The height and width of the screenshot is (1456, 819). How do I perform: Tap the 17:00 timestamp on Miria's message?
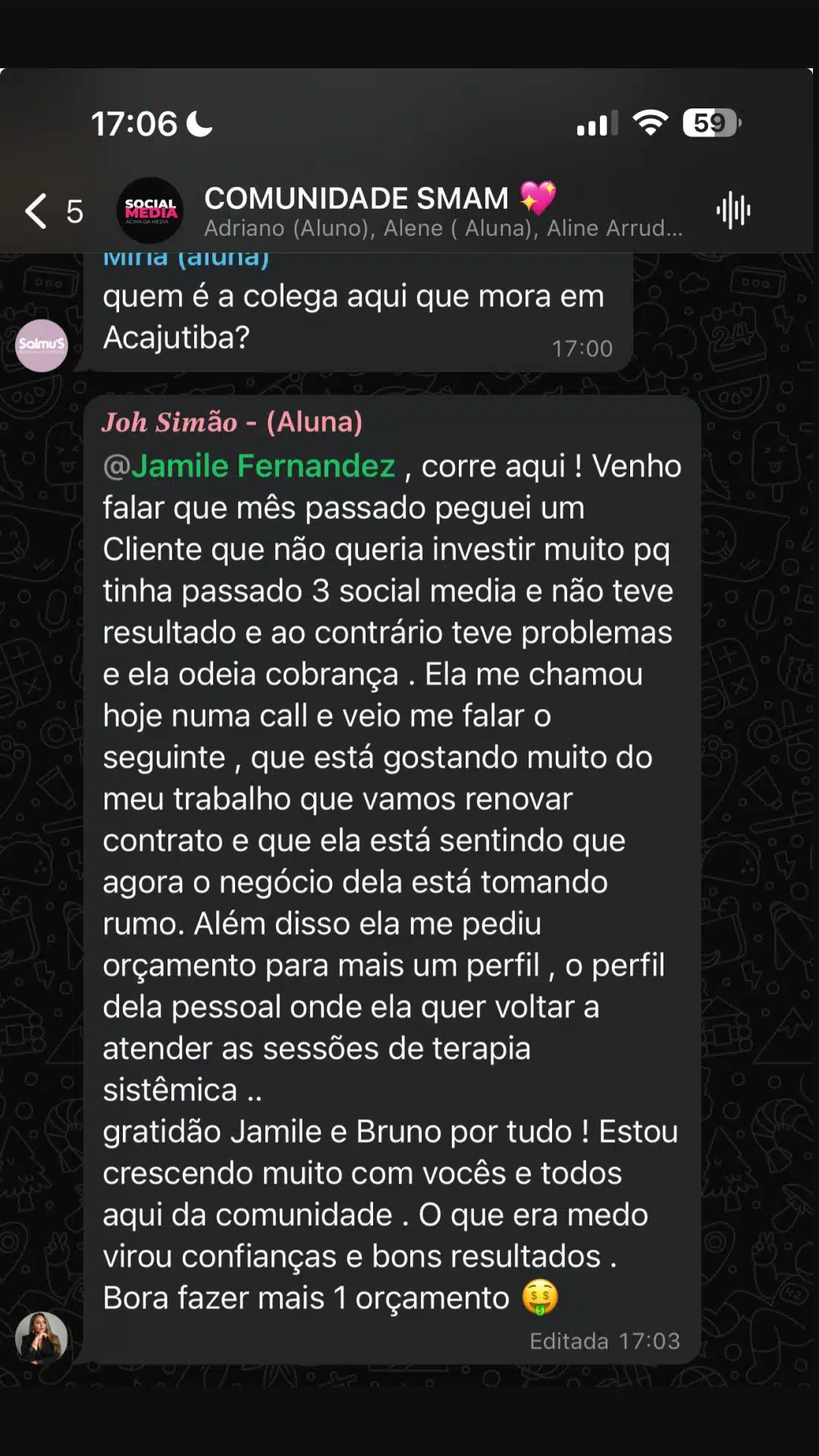(583, 349)
